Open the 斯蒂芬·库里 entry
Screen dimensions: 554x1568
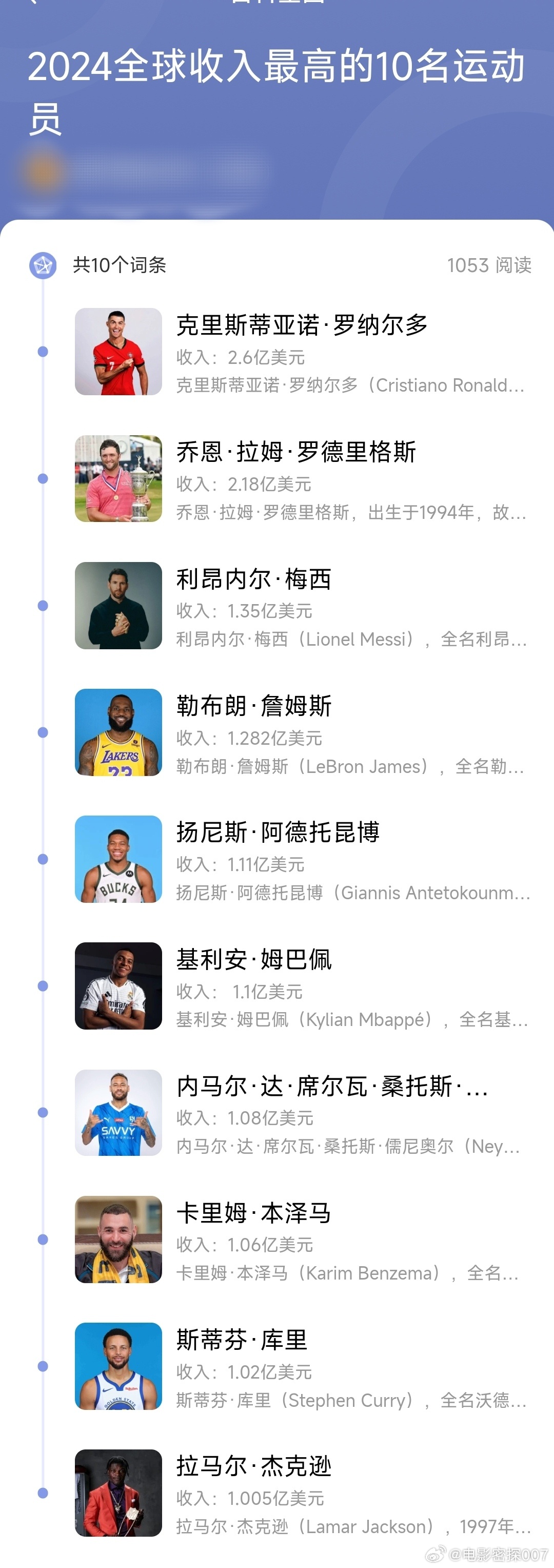tap(242, 1340)
